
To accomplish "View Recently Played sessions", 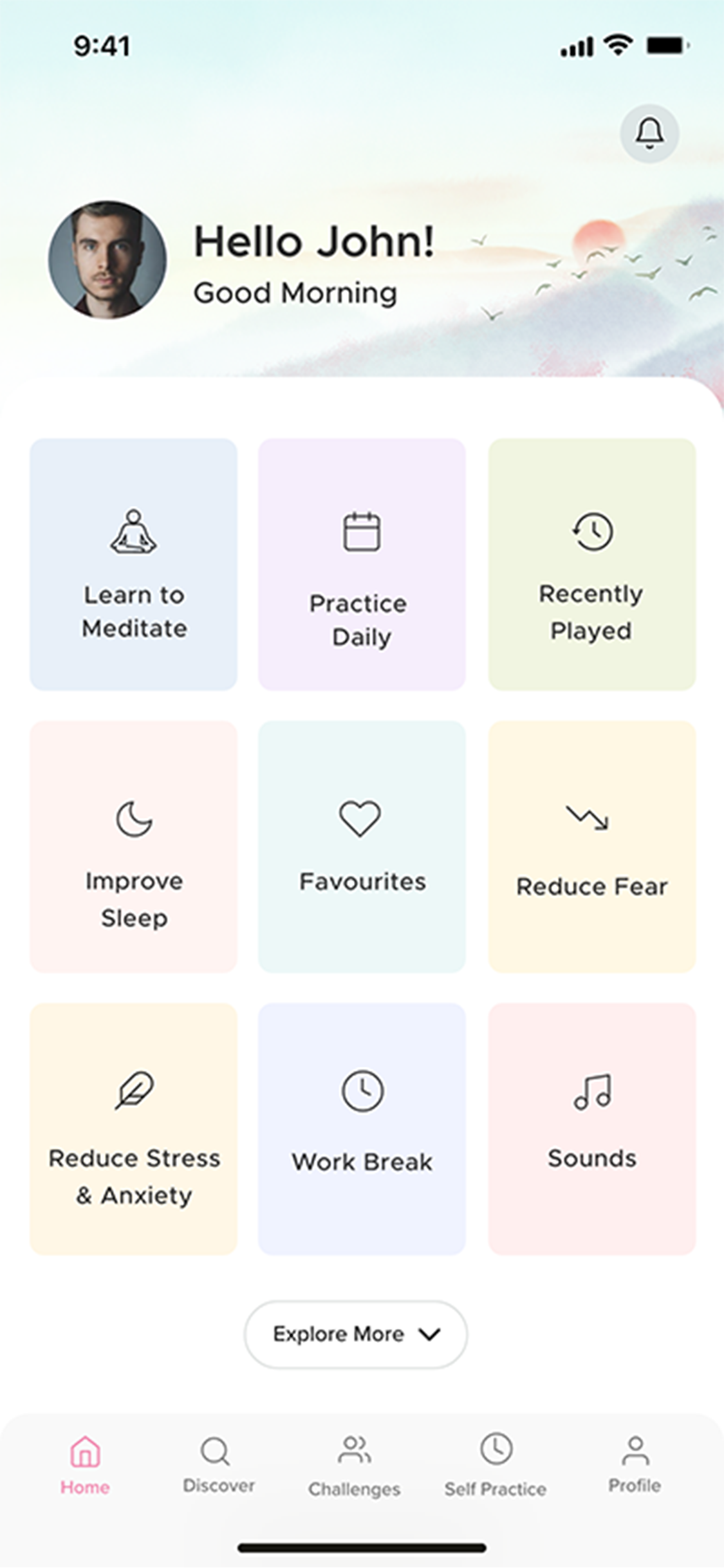I will (591, 565).
